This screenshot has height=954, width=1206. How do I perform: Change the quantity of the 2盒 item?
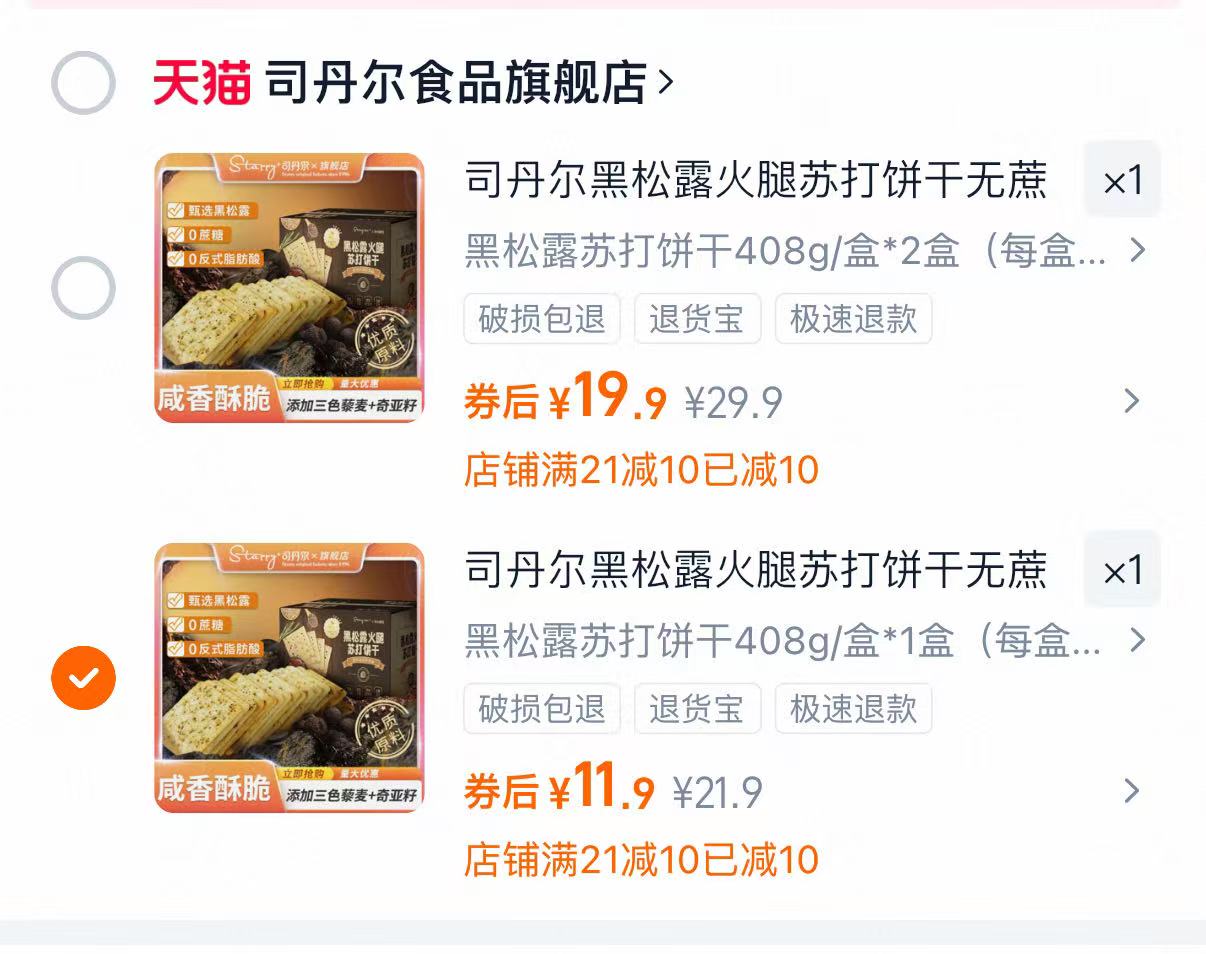click(x=1122, y=181)
